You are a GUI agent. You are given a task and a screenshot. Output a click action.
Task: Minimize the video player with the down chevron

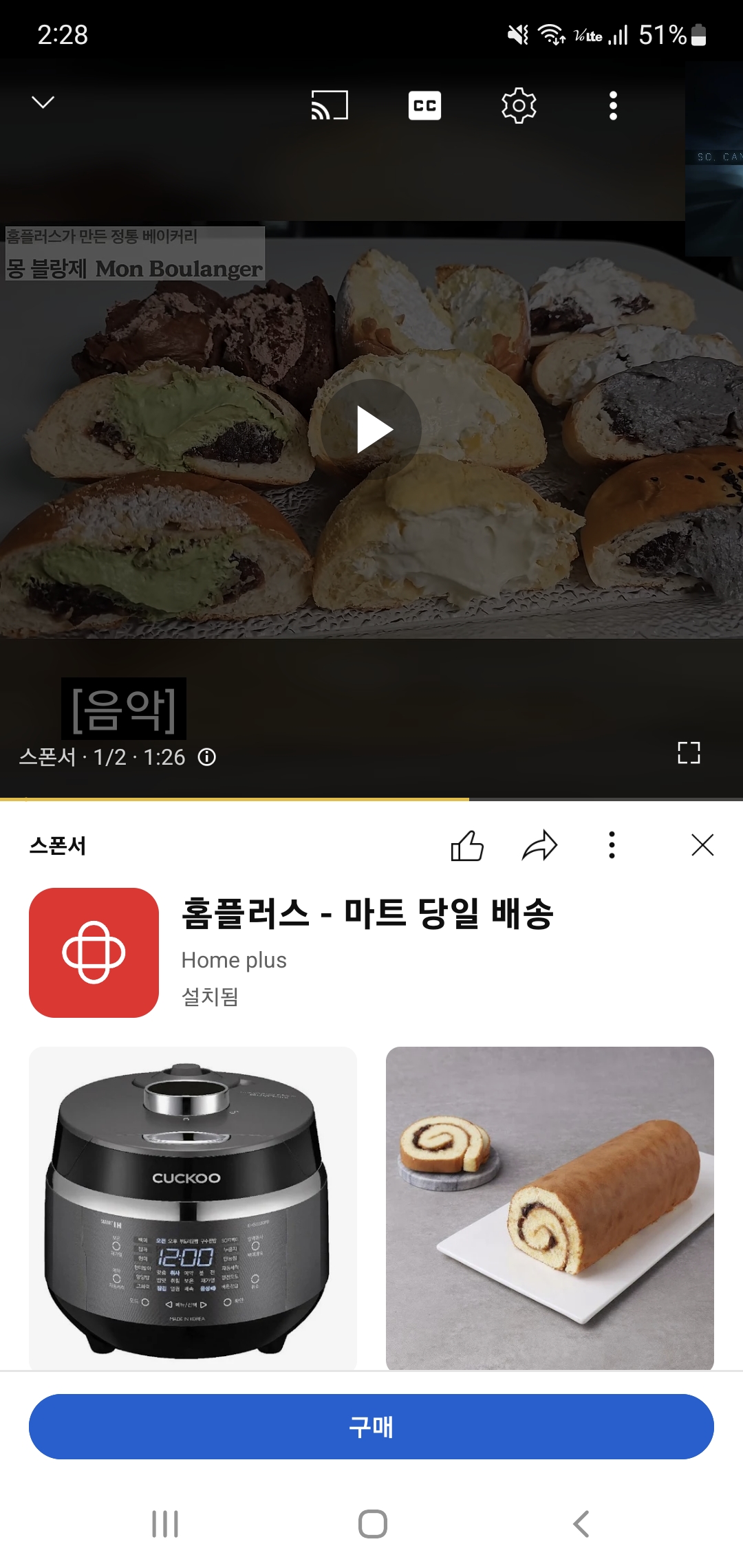click(43, 102)
